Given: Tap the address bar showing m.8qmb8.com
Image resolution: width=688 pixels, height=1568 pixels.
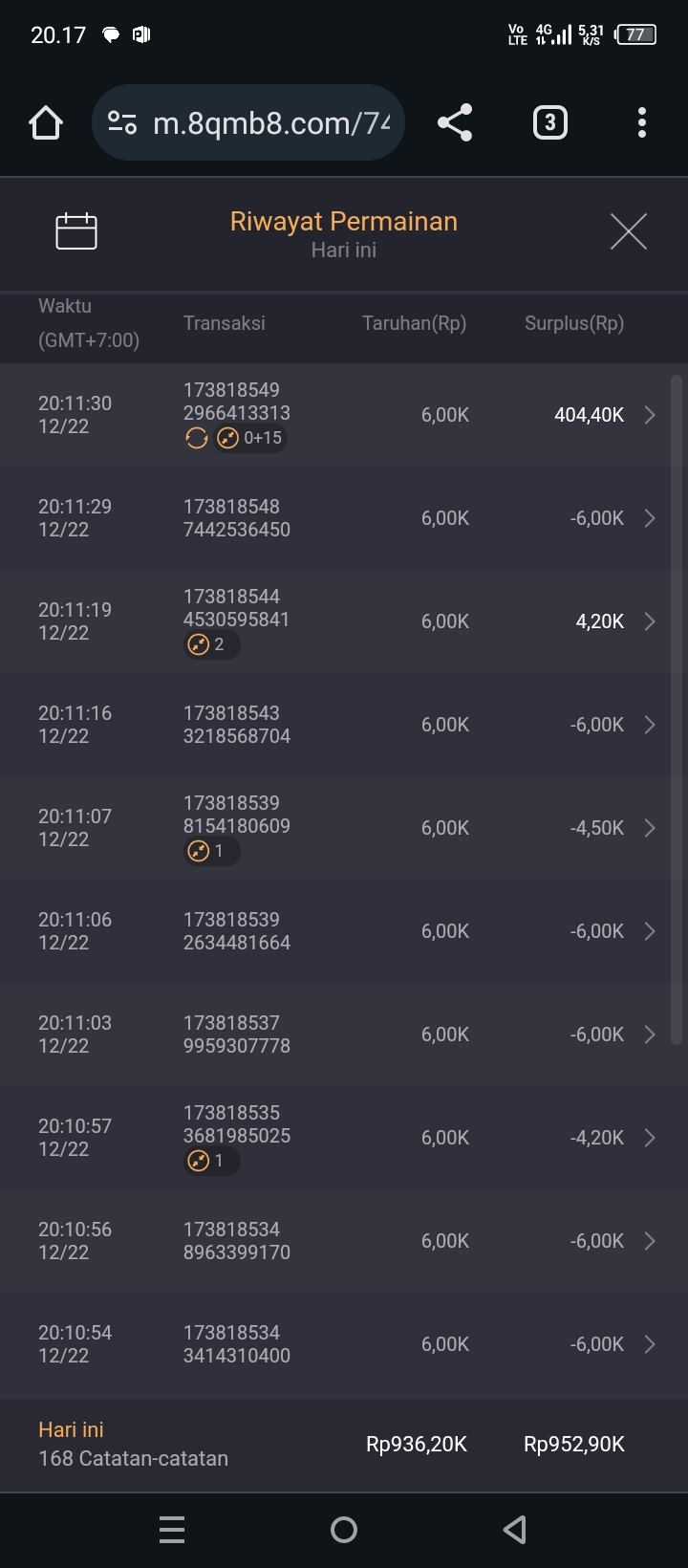Looking at the screenshot, I should (x=248, y=123).
